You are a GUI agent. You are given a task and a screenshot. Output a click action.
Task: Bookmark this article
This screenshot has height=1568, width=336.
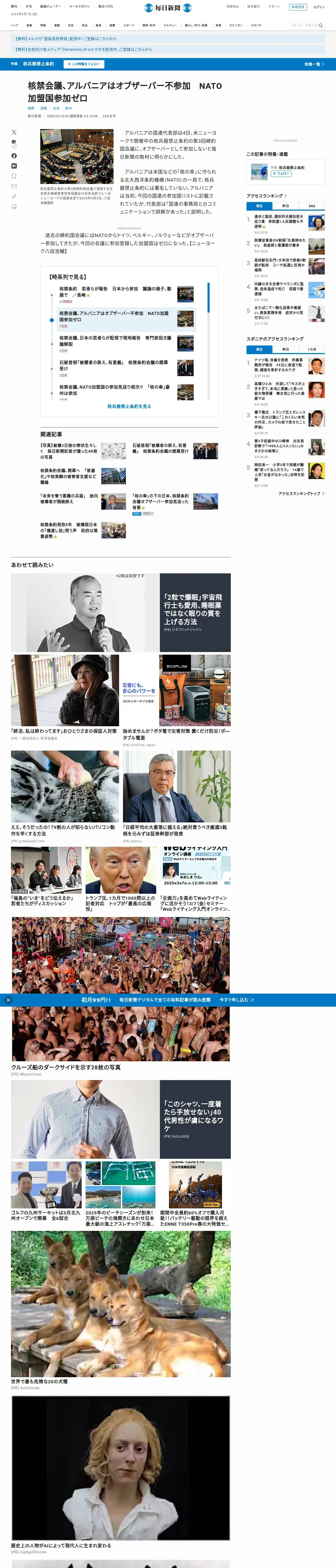pos(14,176)
